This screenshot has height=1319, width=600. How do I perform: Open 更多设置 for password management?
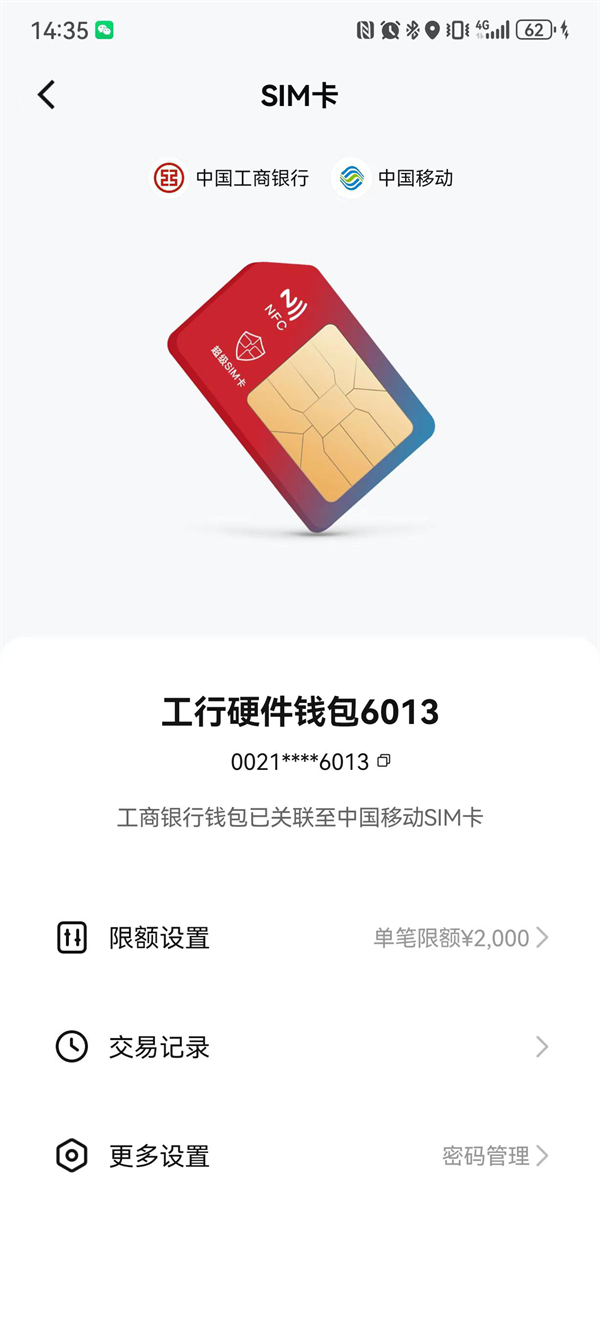300,1156
